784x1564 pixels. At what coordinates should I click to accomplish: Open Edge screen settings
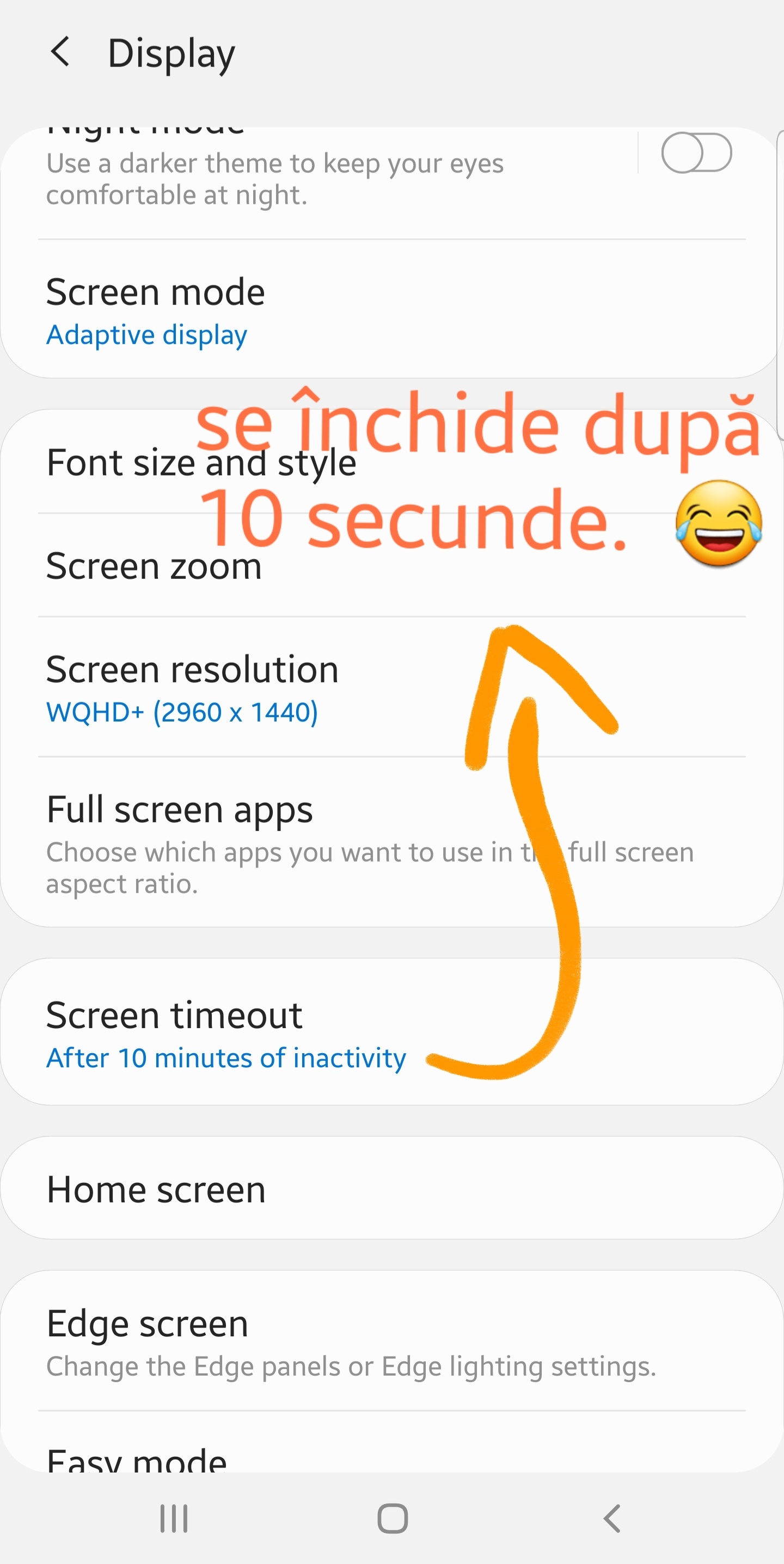(391, 1341)
